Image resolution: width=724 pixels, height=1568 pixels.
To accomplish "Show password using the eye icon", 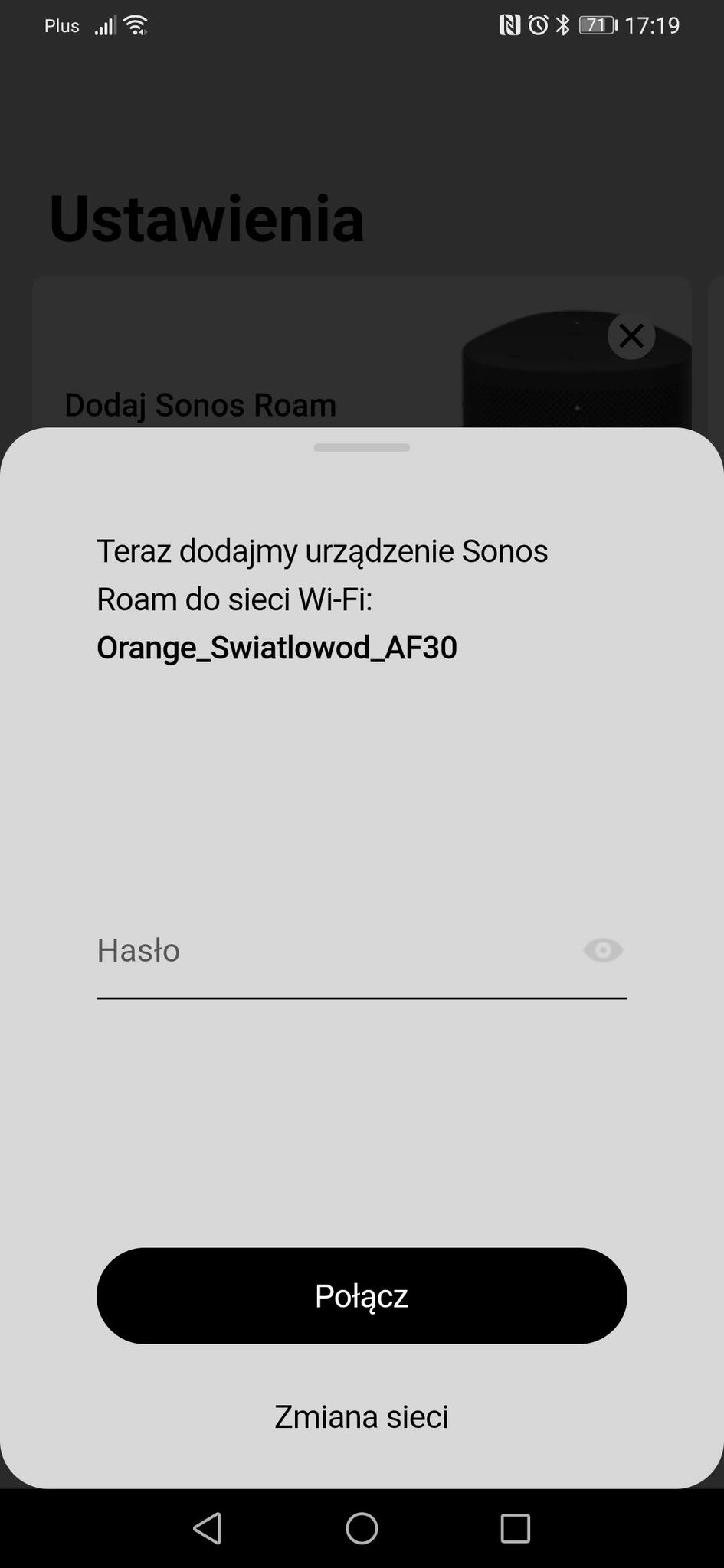I will pyautogui.click(x=603, y=951).
